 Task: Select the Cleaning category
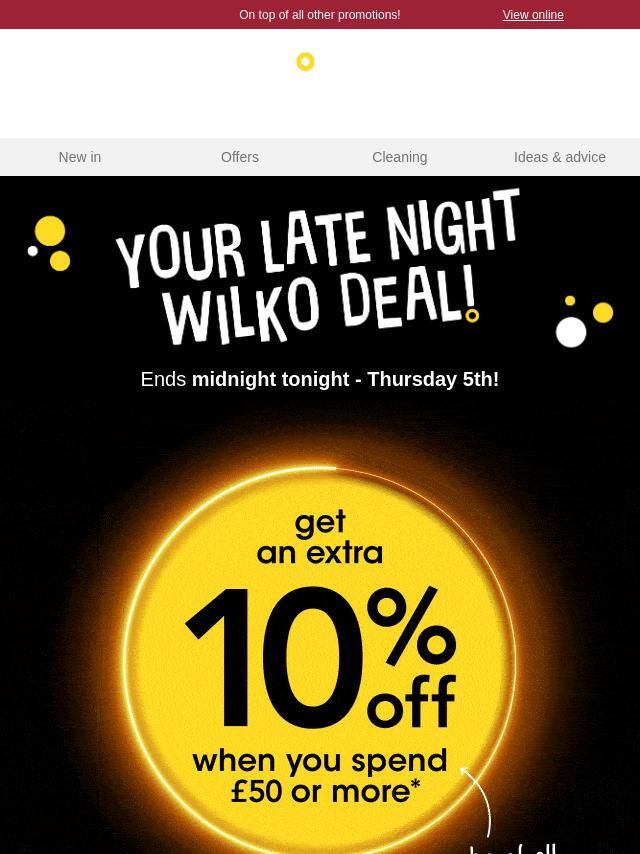click(x=399, y=157)
